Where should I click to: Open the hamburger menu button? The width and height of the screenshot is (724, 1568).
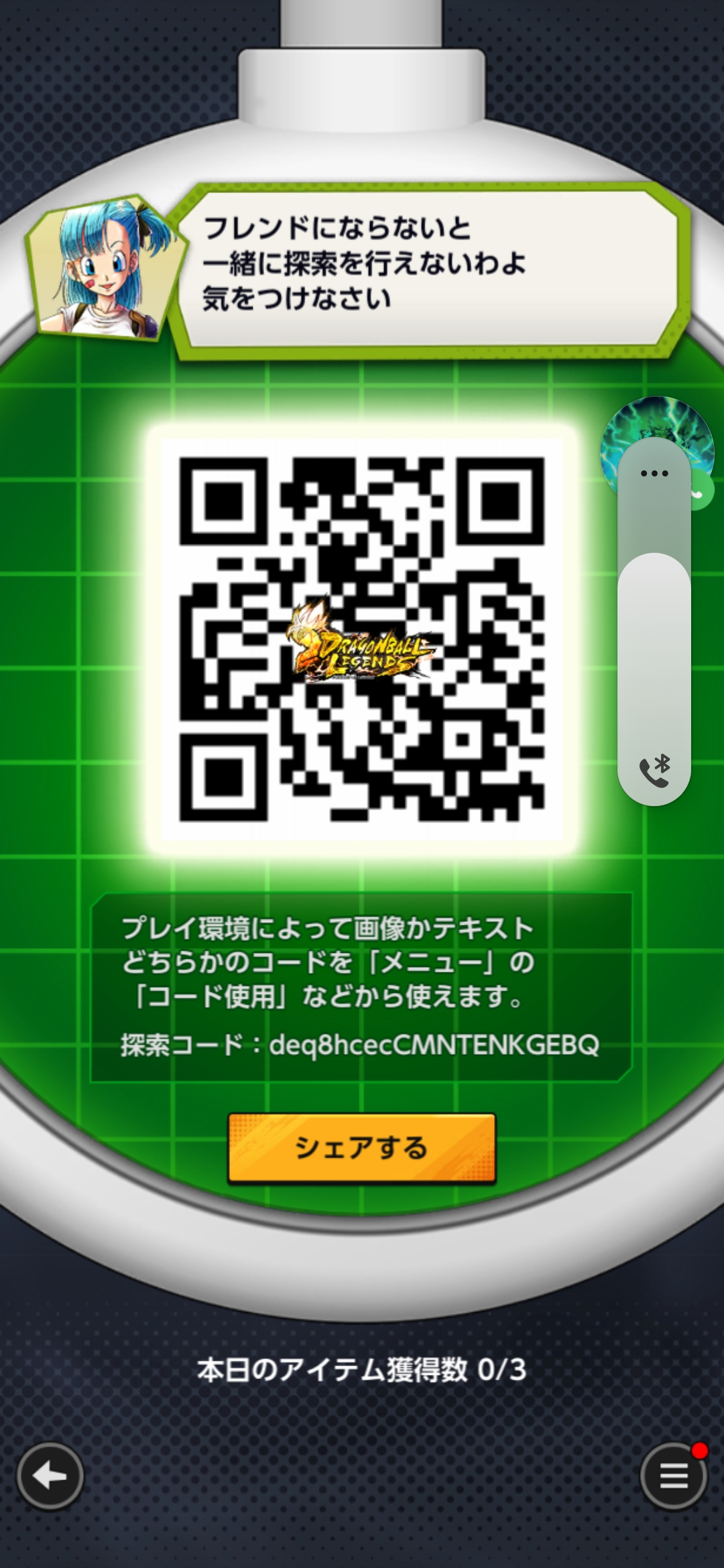(x=673, y=1476)
